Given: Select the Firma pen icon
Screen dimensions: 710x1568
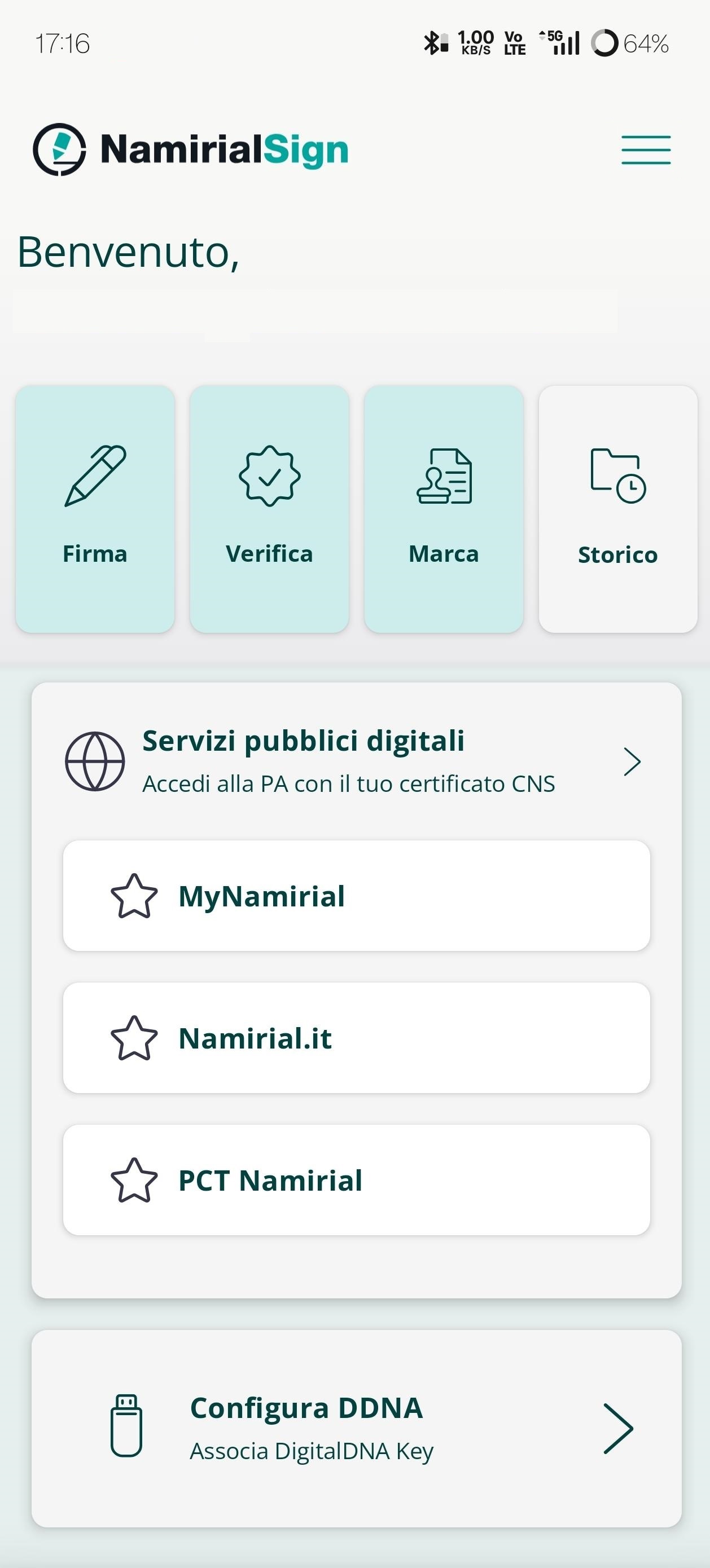Looking at the screenshot, I should pyautogui.click(x=95, y=477).
